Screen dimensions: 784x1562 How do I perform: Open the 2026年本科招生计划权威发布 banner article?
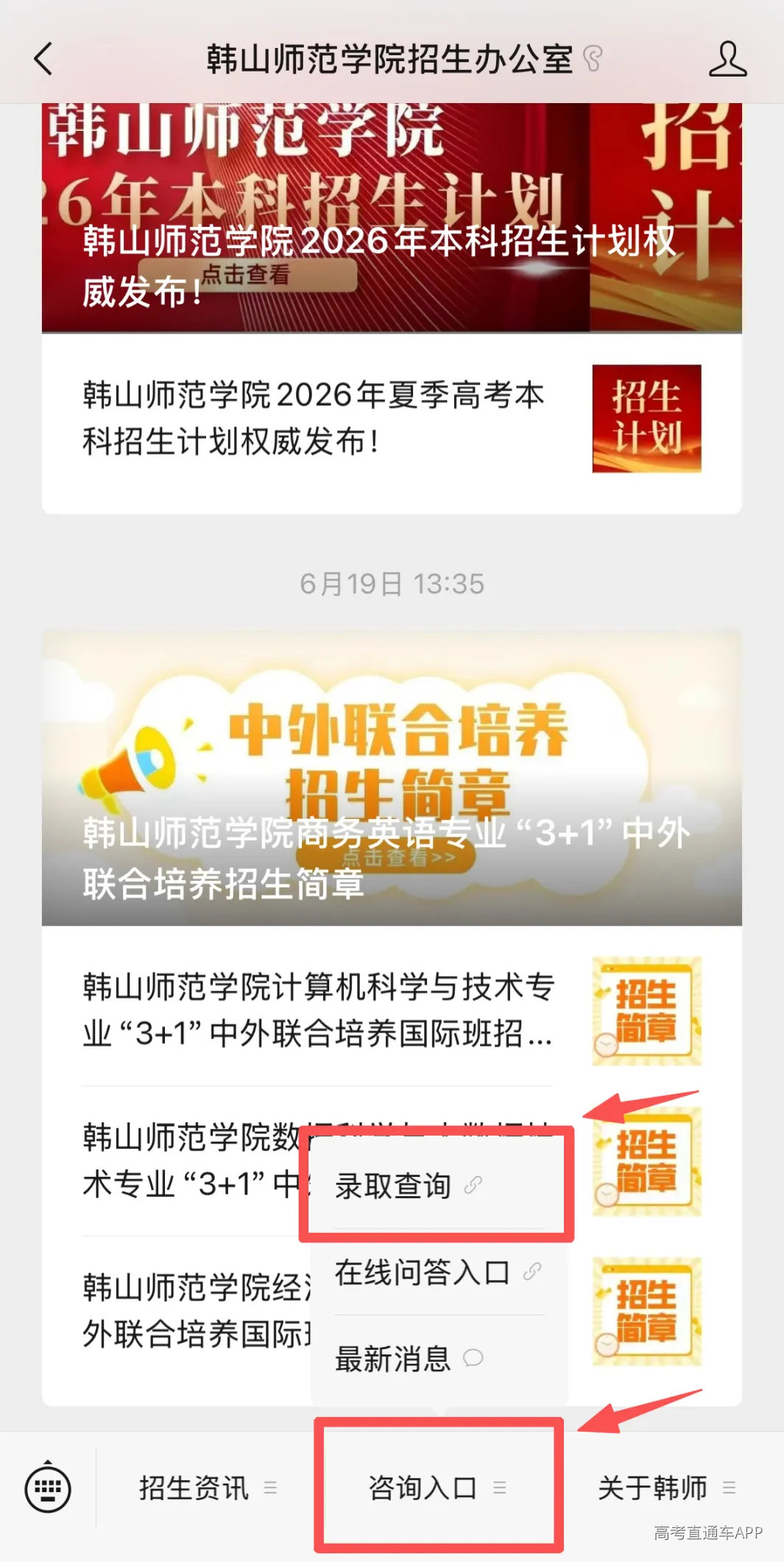point(392,218)
